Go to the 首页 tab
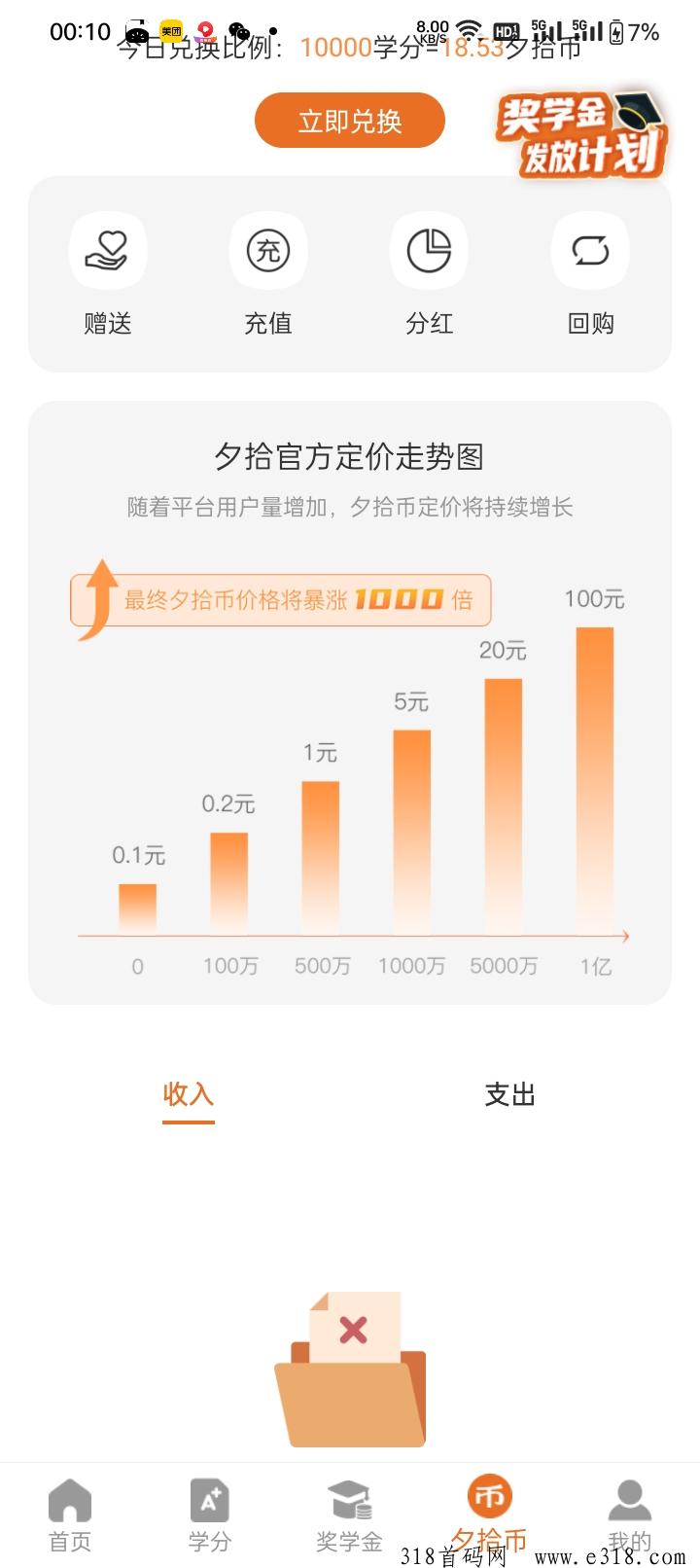Image resolution: width=700 pixels, height=1568 pixels. (70, 1515)
